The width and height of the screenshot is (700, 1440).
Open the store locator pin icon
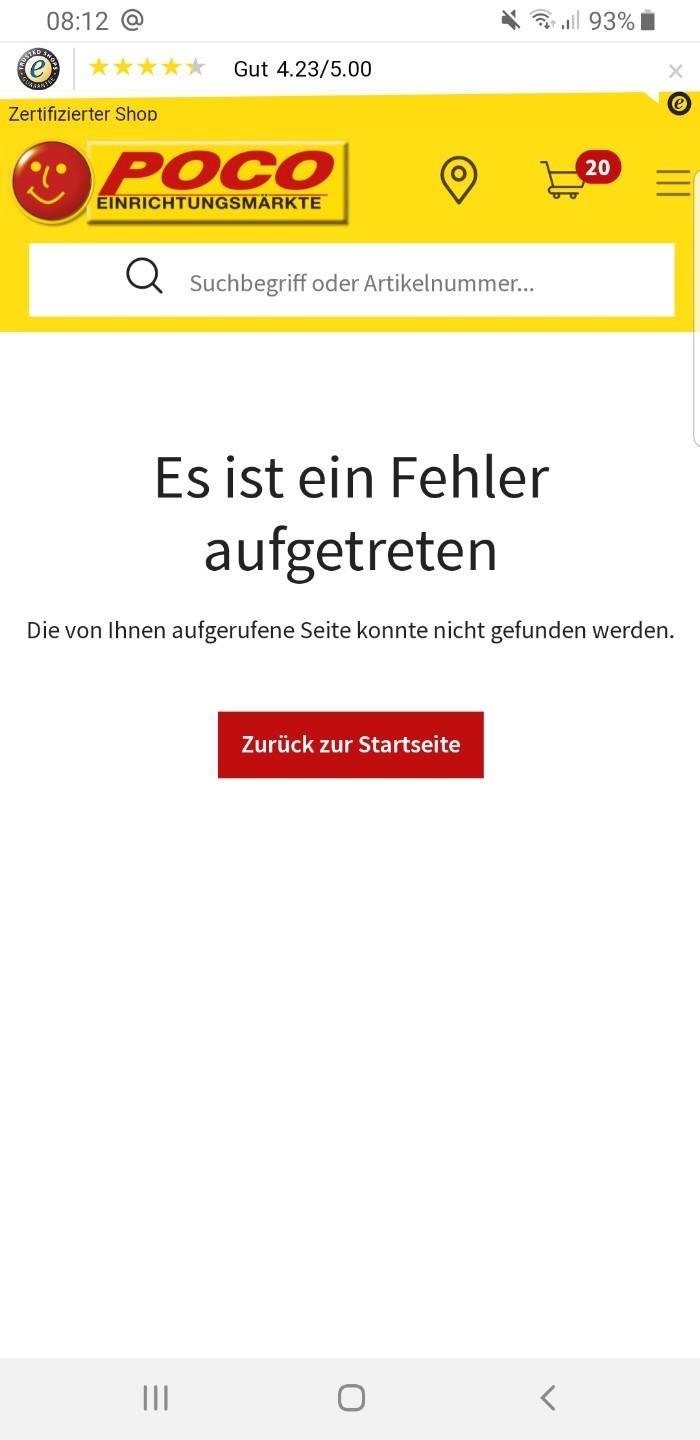click(x=458, y=181)
